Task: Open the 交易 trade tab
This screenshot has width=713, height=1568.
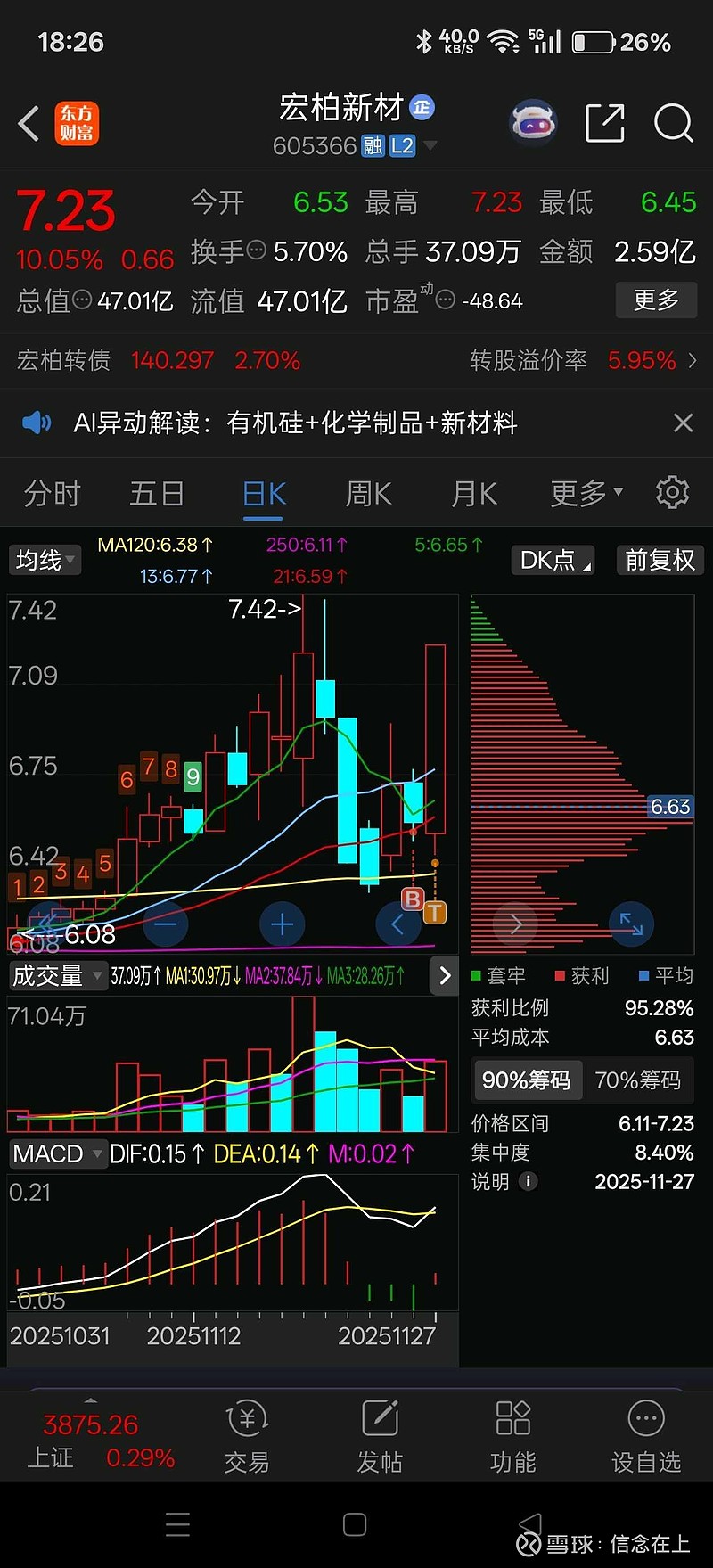Action: tap(247, 1435)
